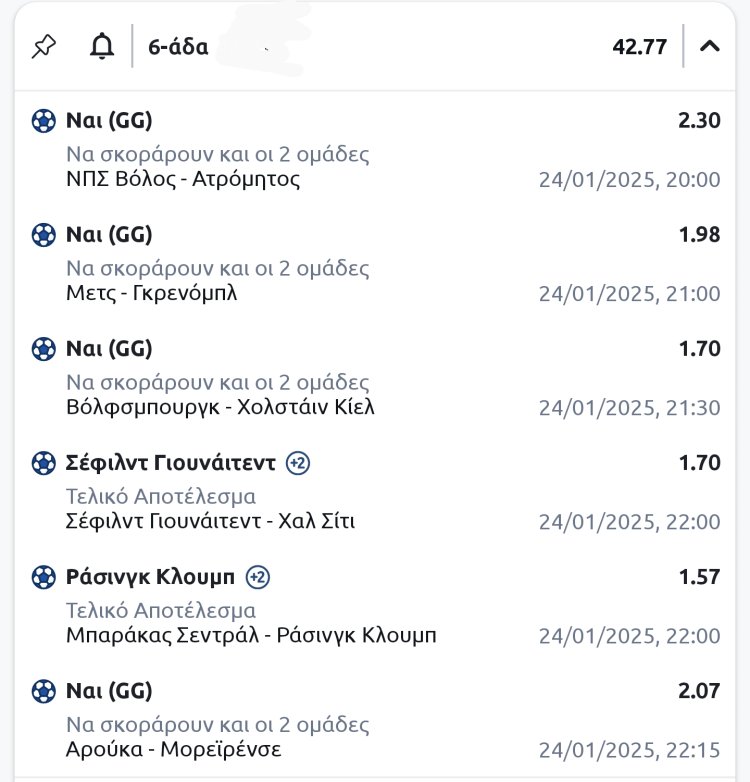Open the notifications bell for this bet
The image size is (750, 782).
click(101, 46)
